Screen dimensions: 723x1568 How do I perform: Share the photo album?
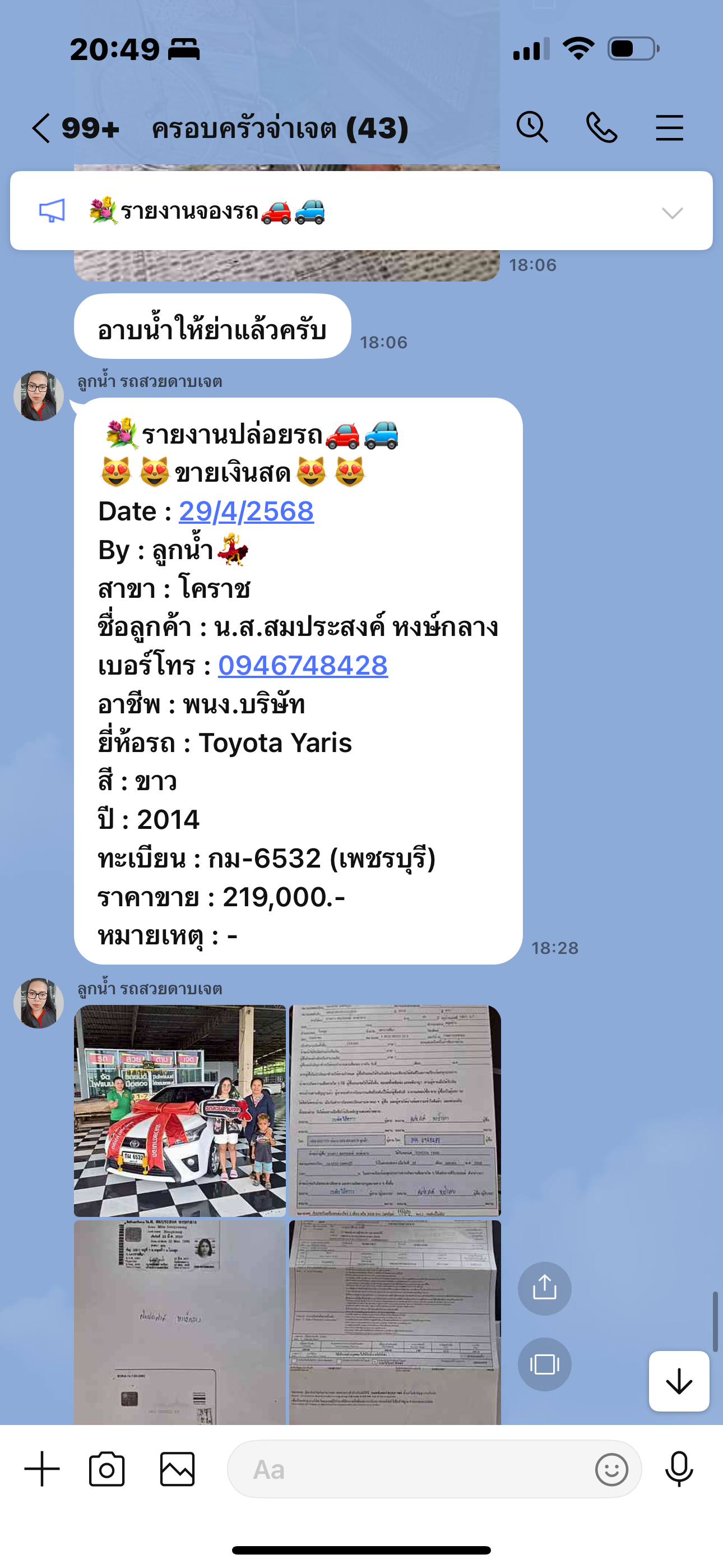(x=544, y=1288)
